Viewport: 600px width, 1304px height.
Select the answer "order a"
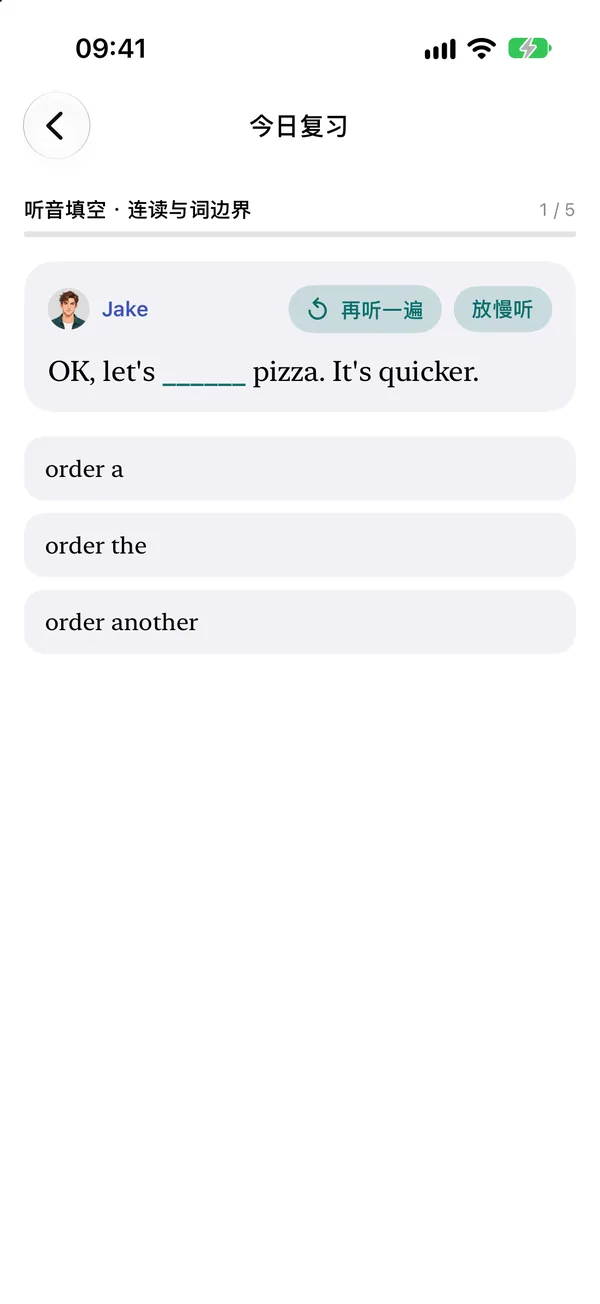coord(300,469)
